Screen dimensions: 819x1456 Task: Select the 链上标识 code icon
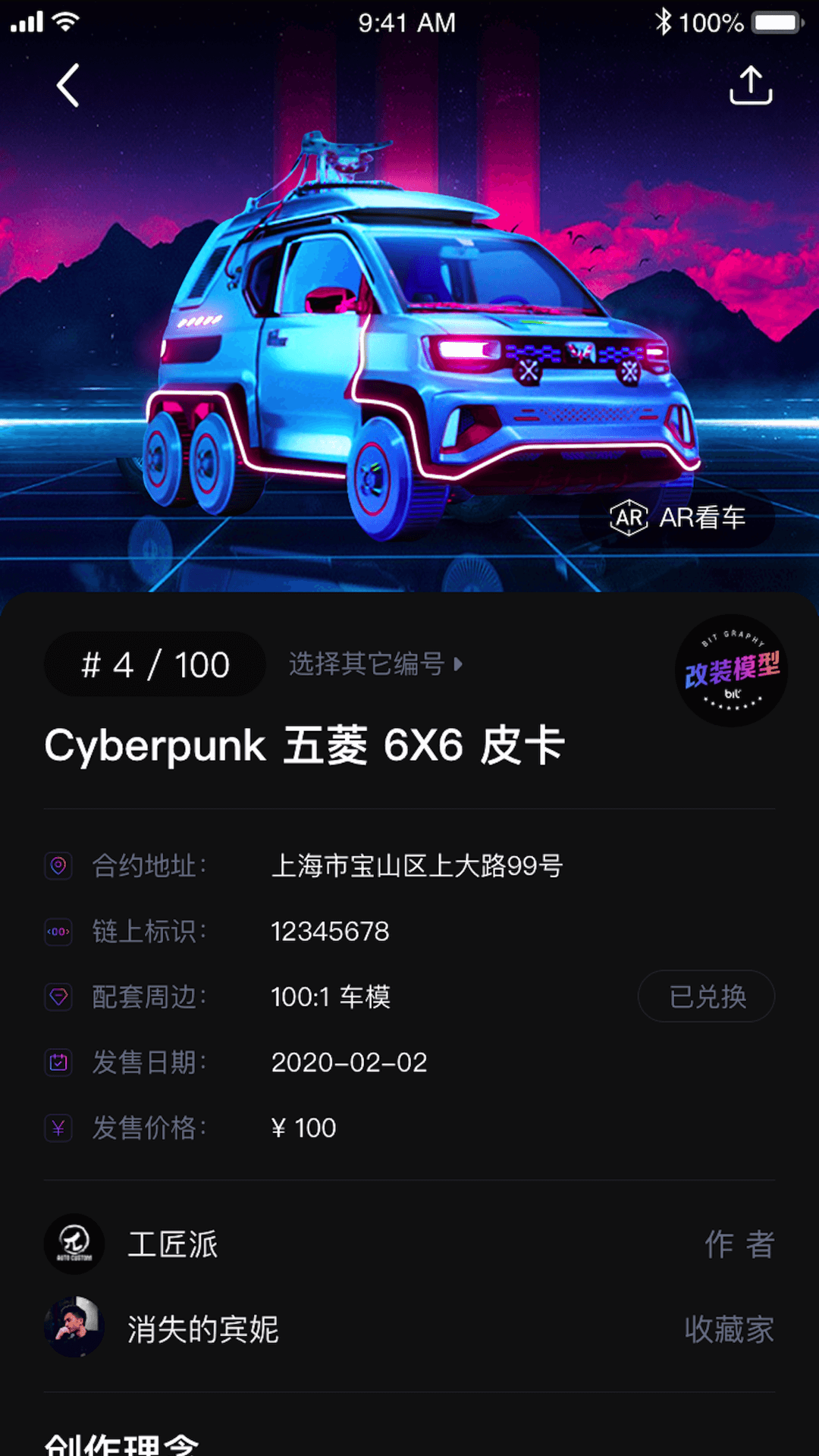(58, 931)
